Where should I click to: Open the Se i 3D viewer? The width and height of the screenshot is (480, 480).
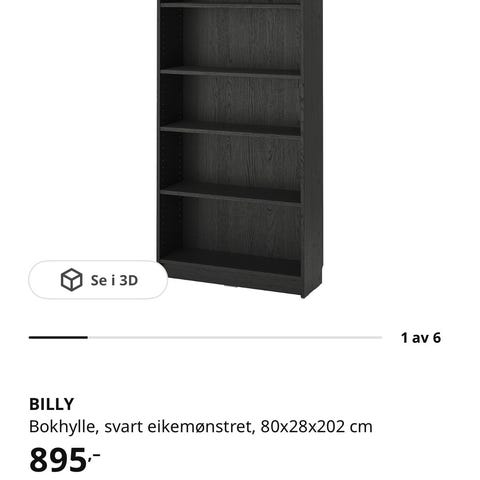tap(98, 280)
